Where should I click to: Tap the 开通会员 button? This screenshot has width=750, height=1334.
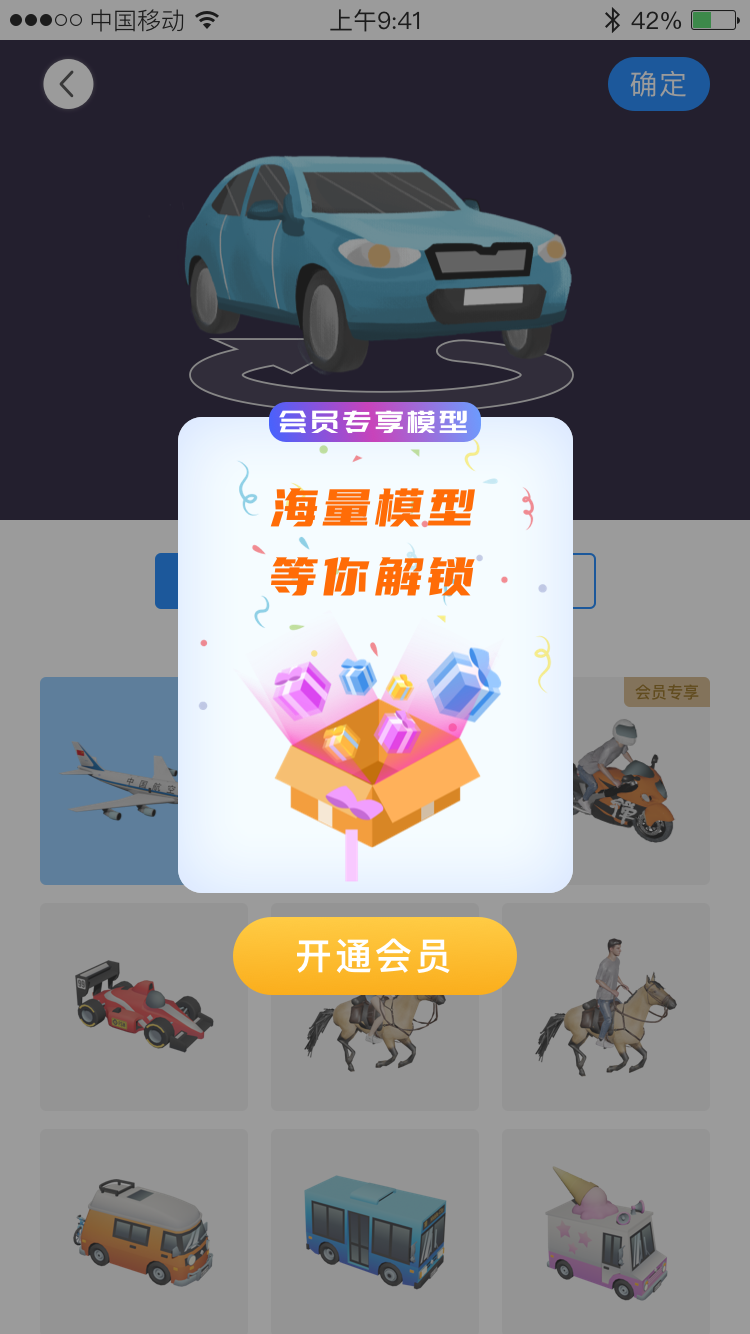(x=374, y=956)
